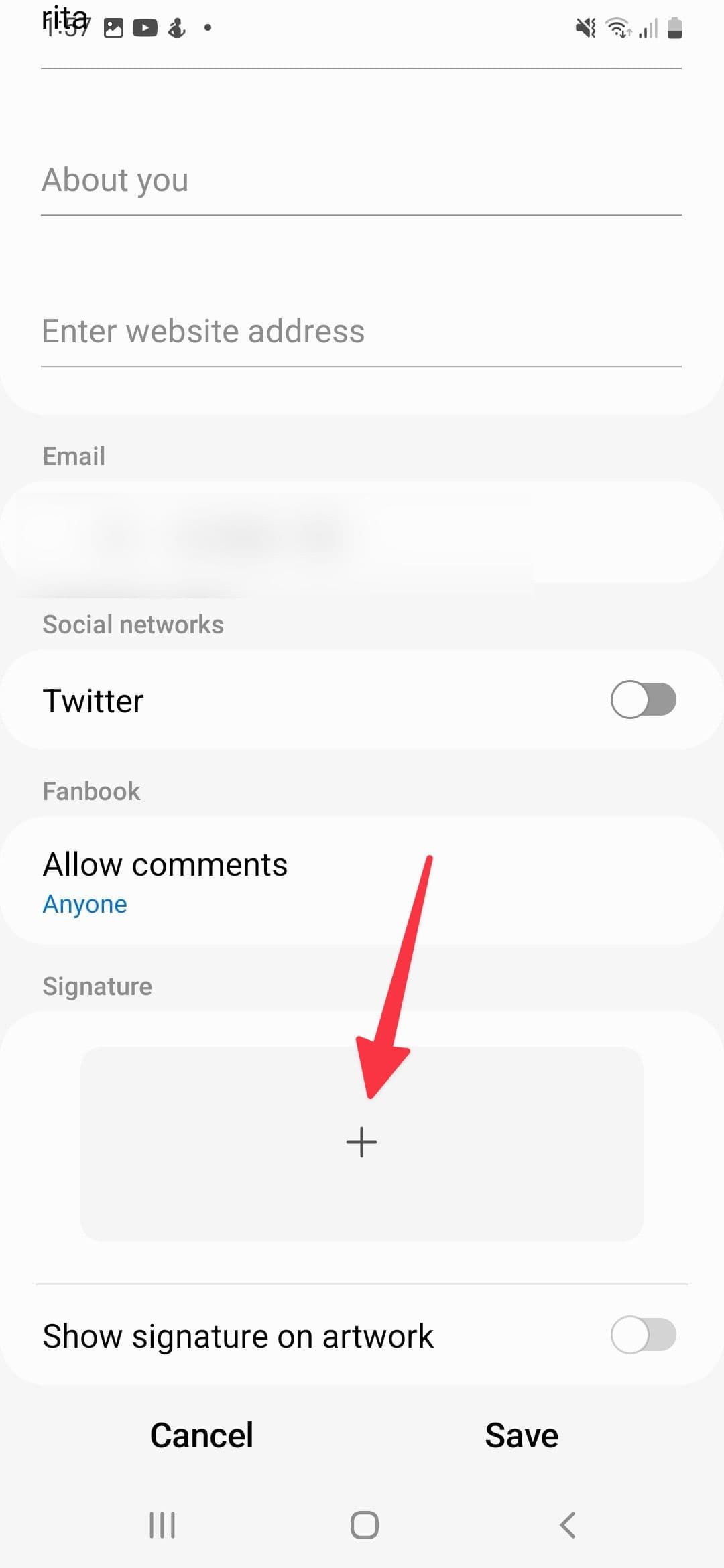The height and width of the screenshot is (1568, 724).
Task: Cancel the profile edits
Action: pyautogui.click(x=201, y=1435)
